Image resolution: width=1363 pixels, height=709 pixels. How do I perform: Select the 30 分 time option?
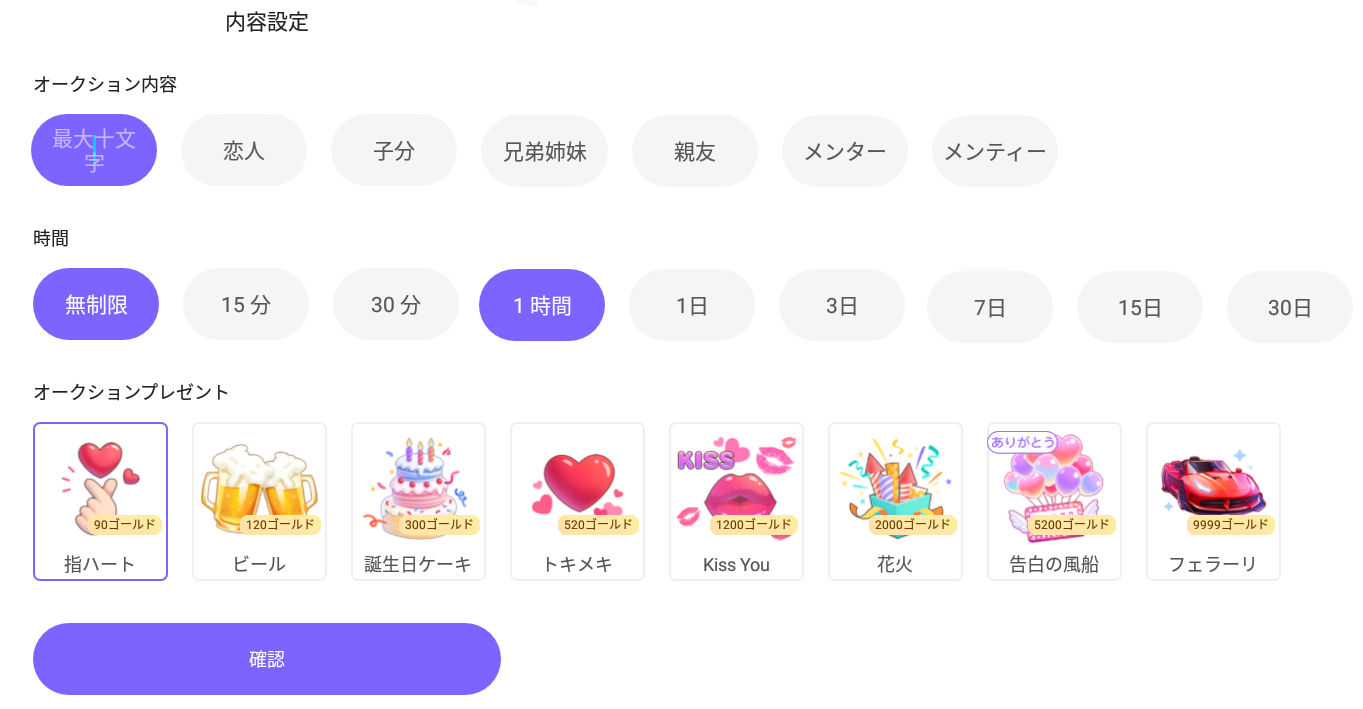tap(396, 305)
